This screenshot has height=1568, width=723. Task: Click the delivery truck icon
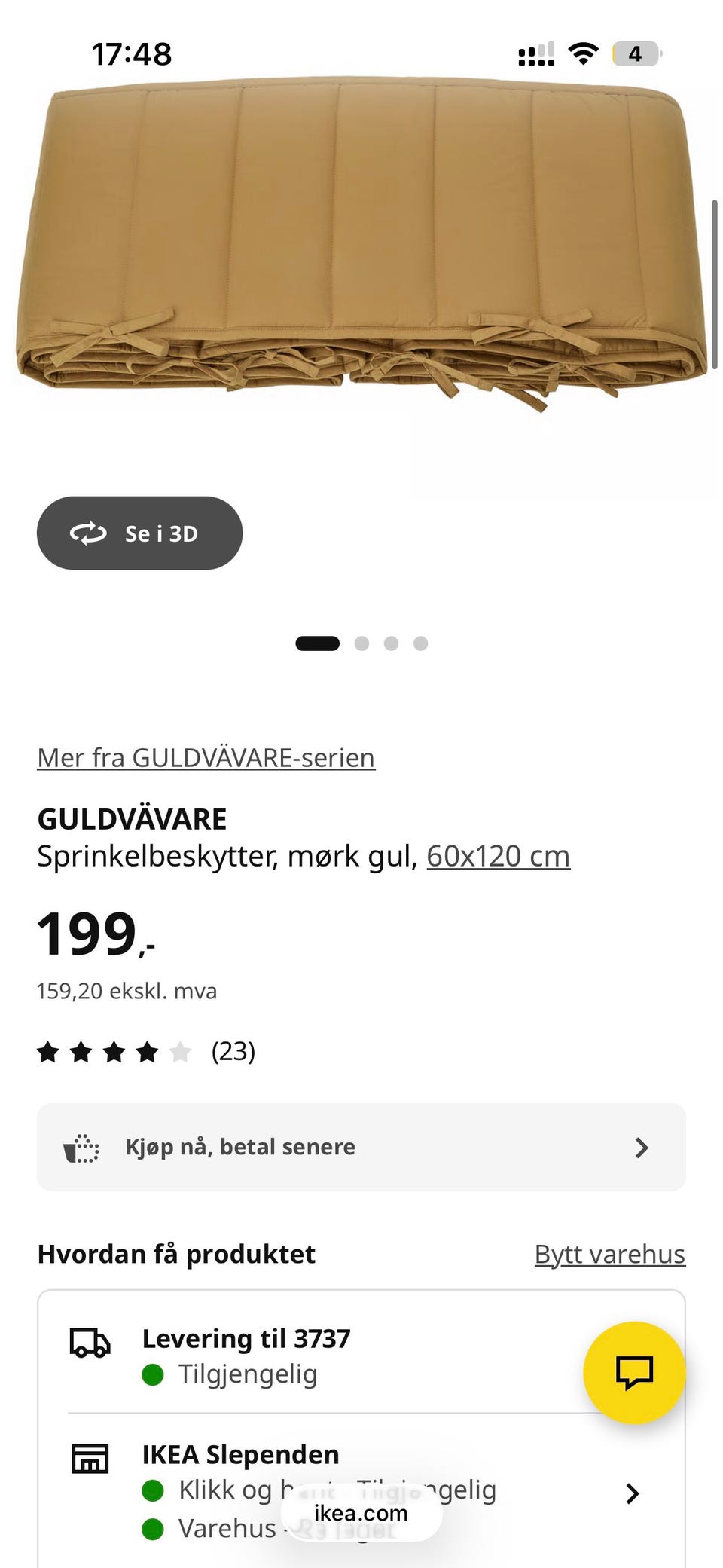pyautogui.click(x=90, y=1340)
